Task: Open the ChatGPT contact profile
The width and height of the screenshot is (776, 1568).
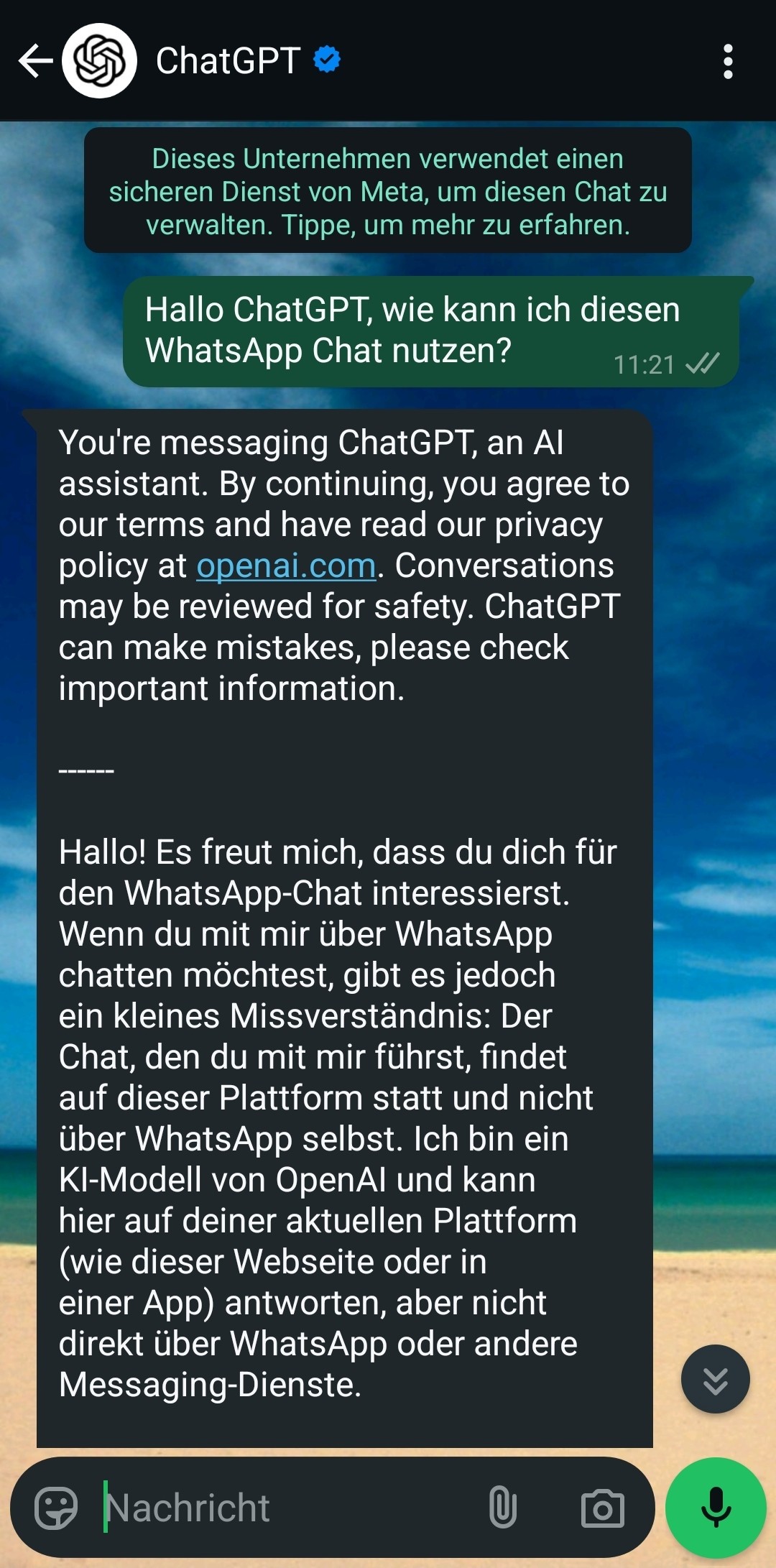Action: pyautogui.click(x=228, y=61)
